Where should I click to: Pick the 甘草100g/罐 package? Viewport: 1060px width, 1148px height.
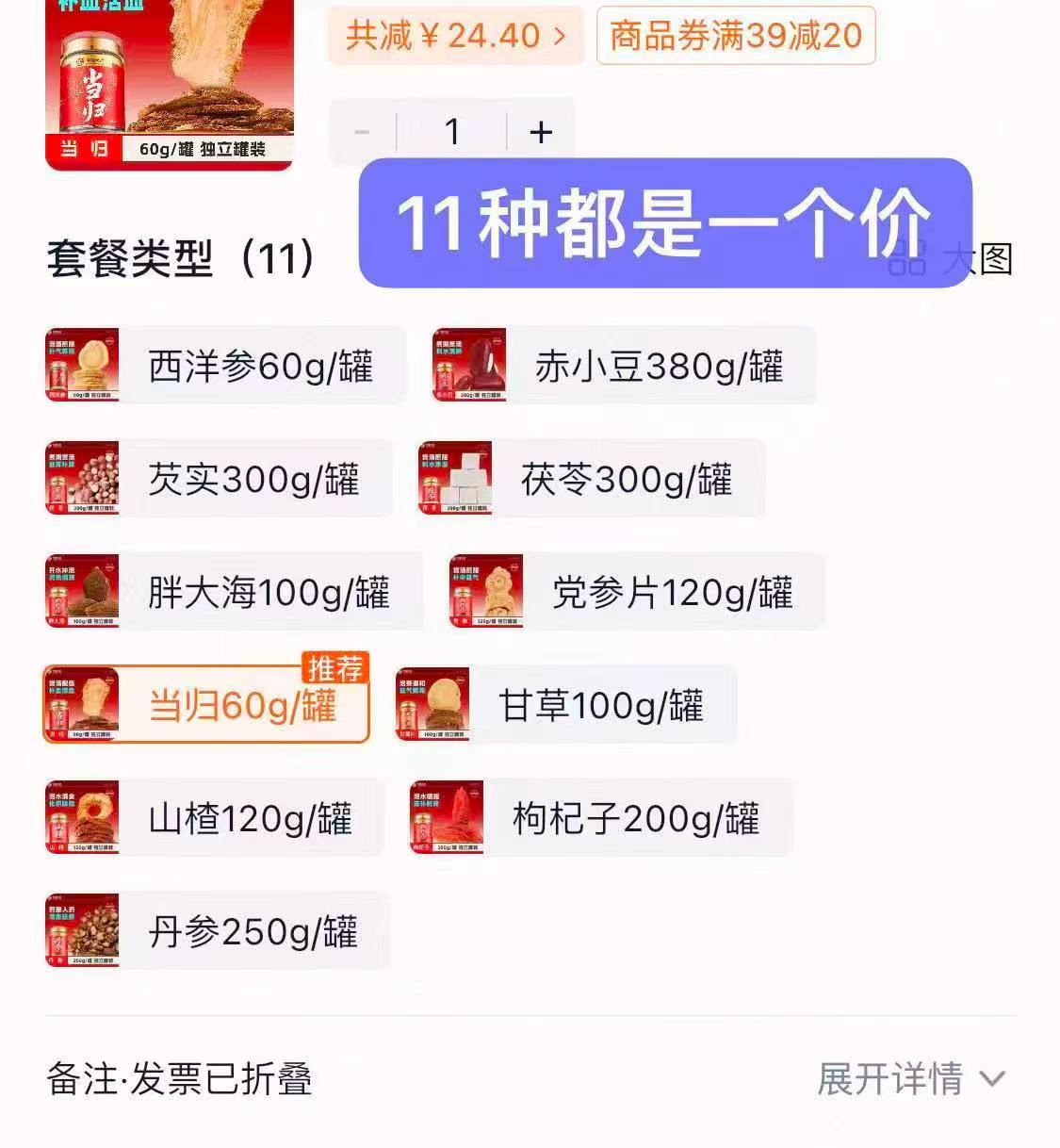click(x=565, y=705)
